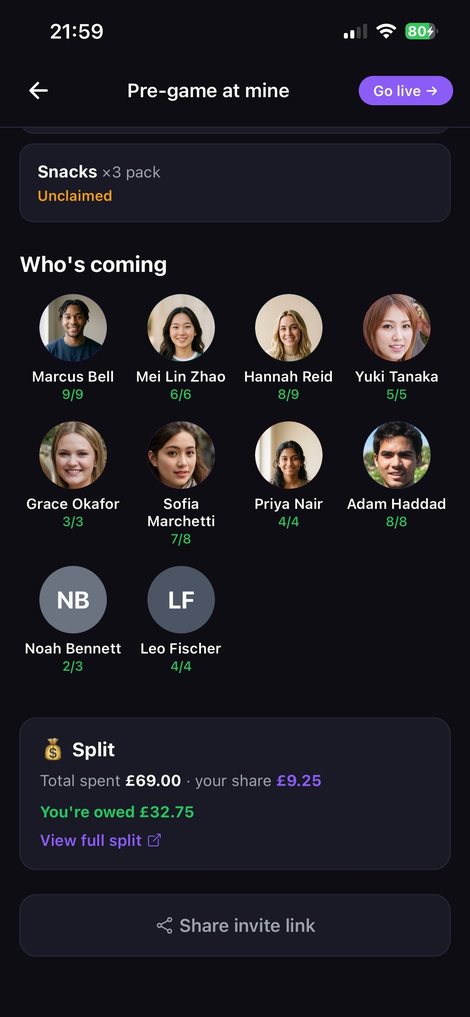The image size is (470, 1017).
Task: Tap the Go live button
Action: (405, 91)
